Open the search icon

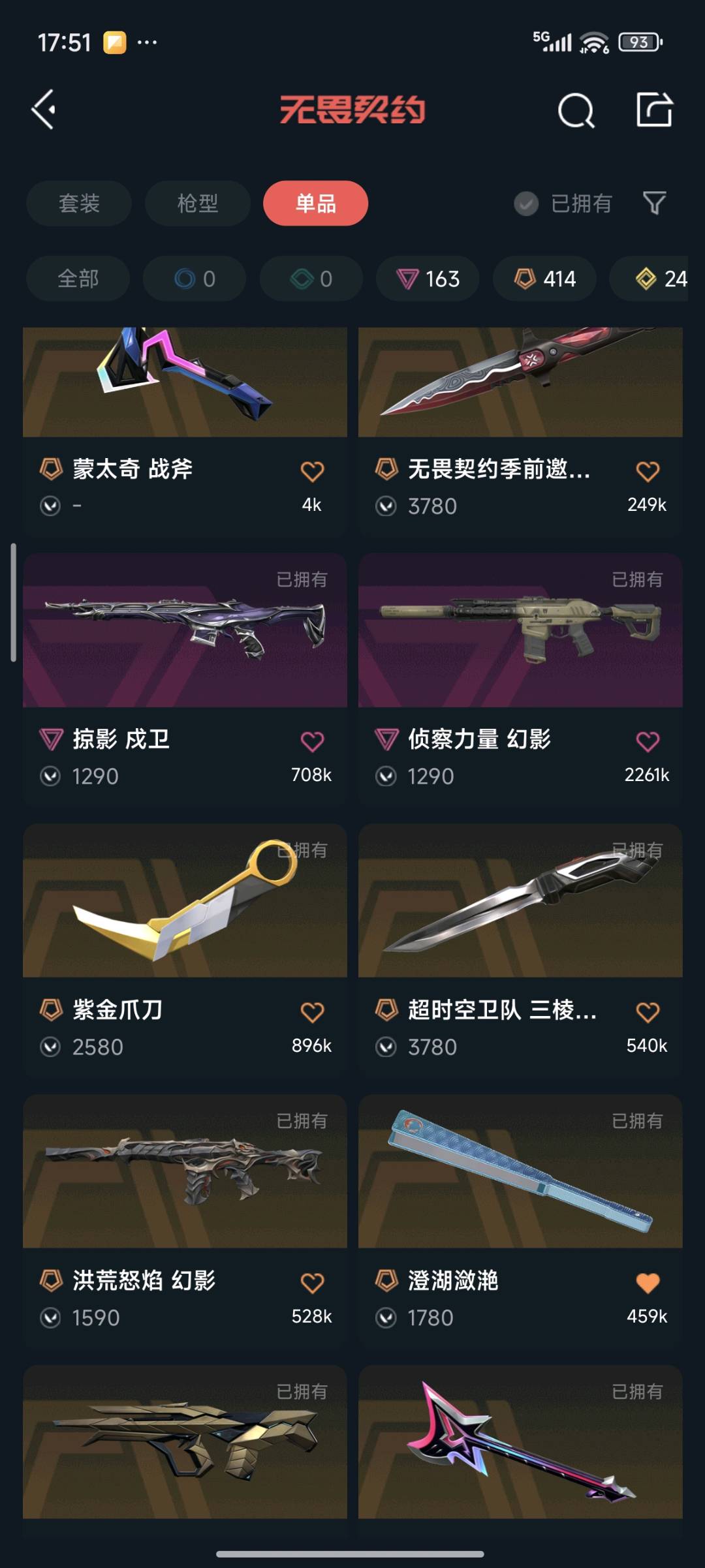[x=576, y=110]
